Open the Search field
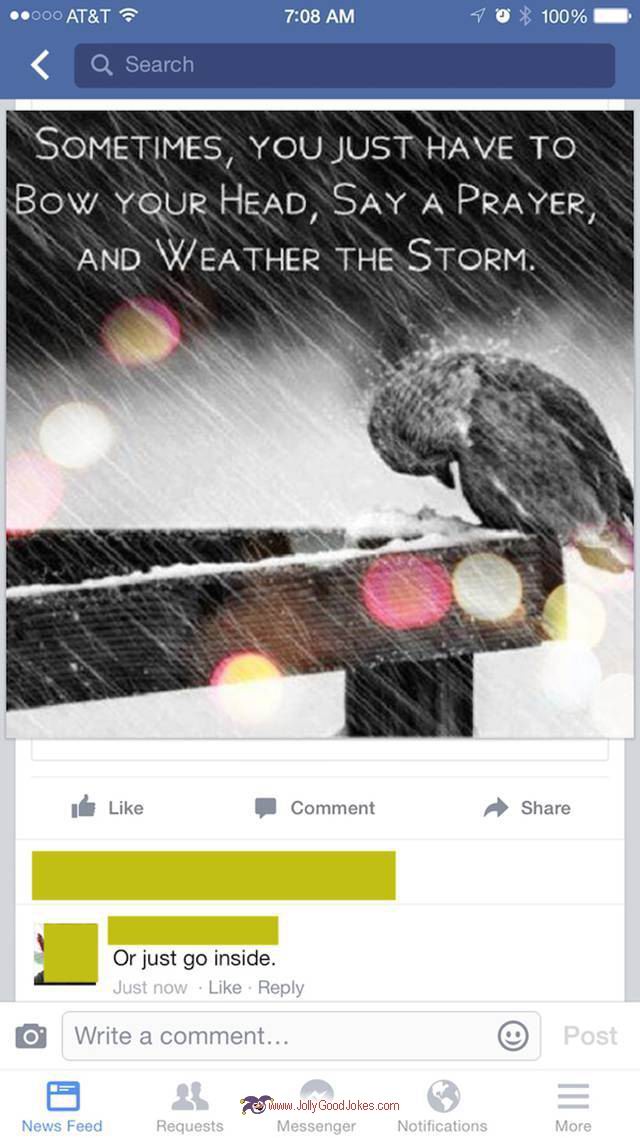This screenshot has width=640, height=1138. pos(344,65)
